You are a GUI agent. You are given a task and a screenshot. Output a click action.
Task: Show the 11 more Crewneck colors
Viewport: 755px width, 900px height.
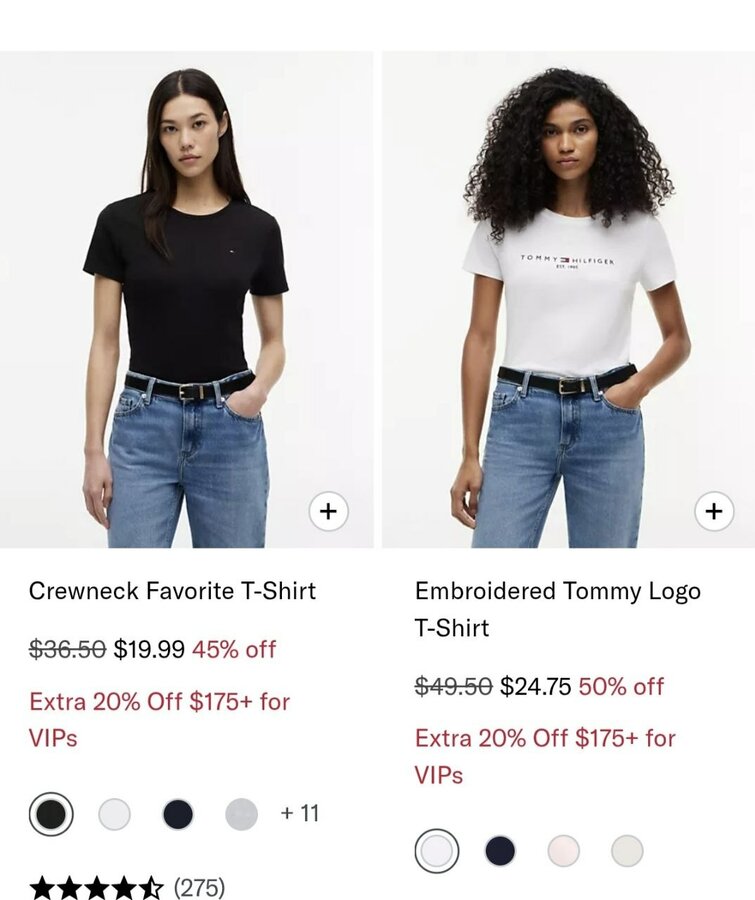(299, 813)
